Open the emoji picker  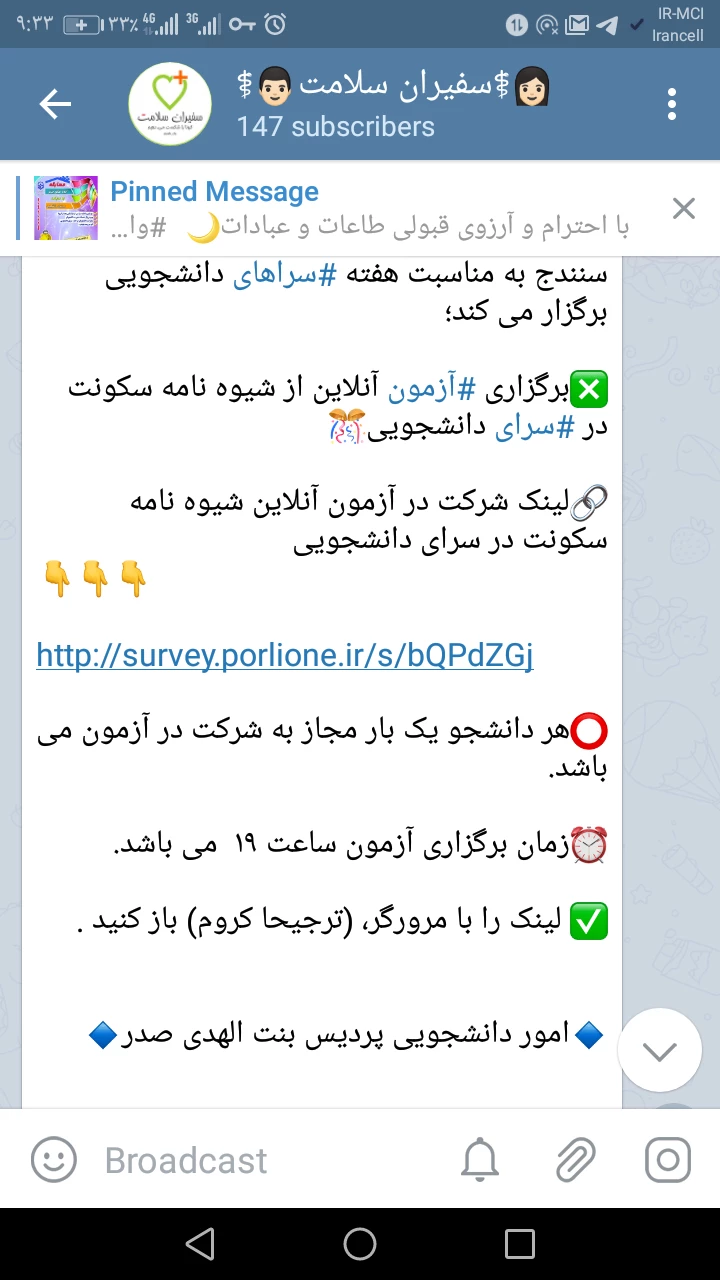54,1160
